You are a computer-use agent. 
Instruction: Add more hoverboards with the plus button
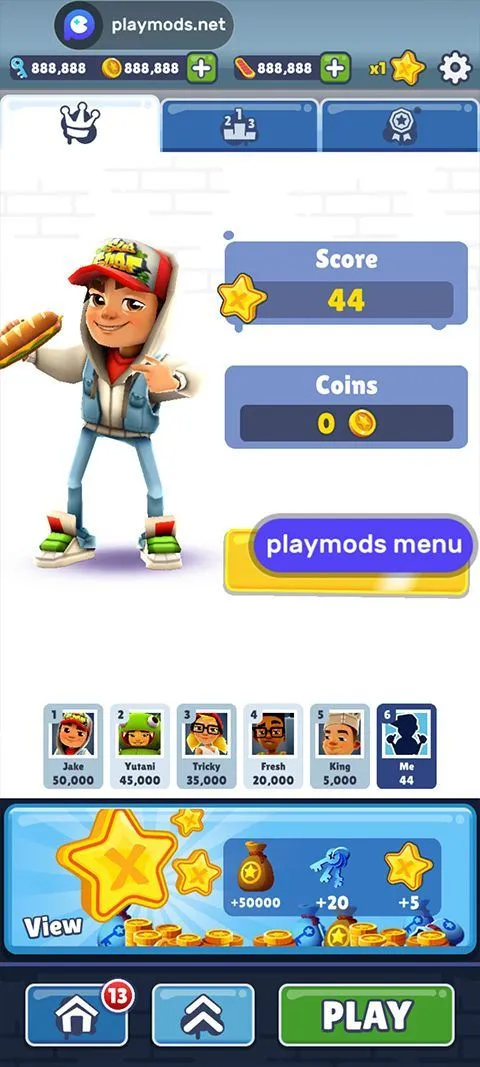336,68
